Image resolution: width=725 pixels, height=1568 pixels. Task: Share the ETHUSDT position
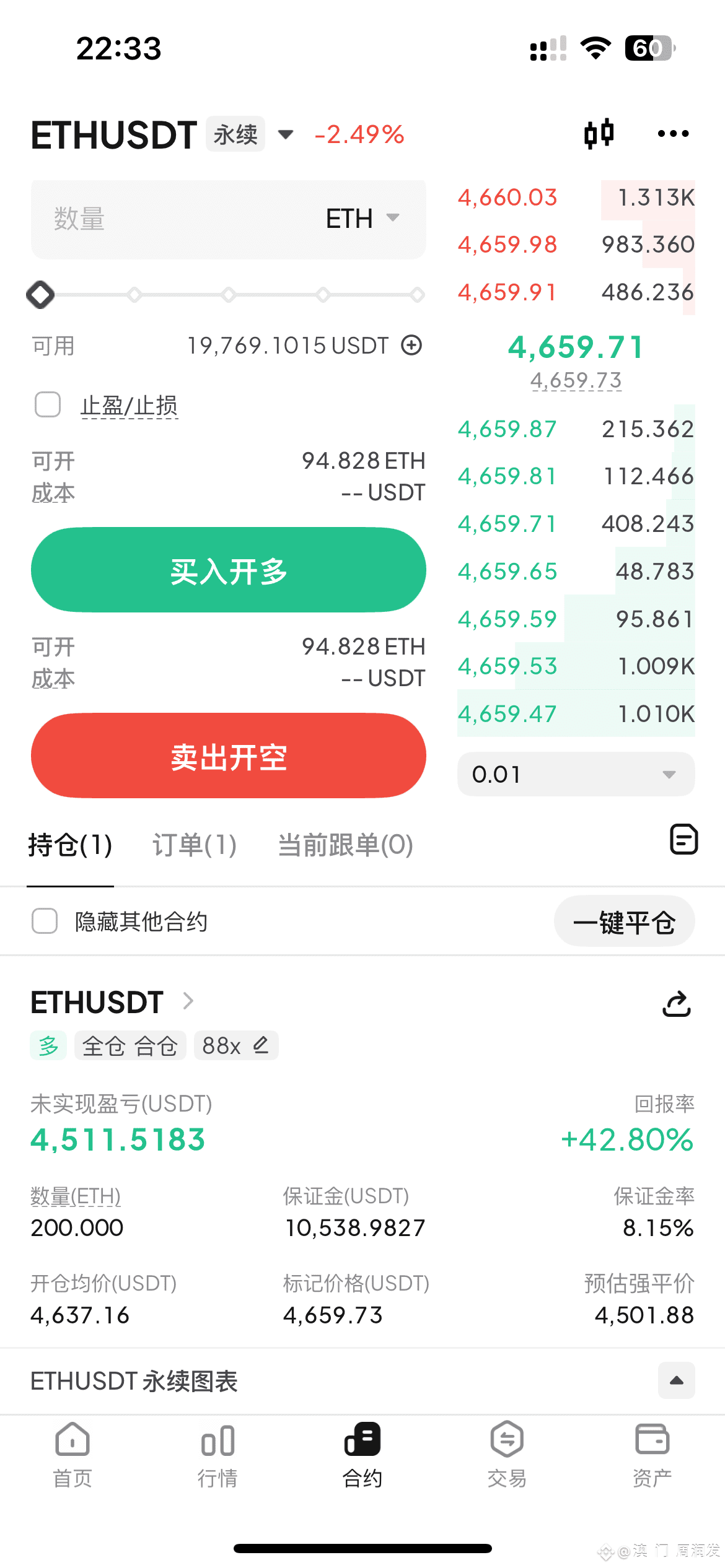point(676,1003)
